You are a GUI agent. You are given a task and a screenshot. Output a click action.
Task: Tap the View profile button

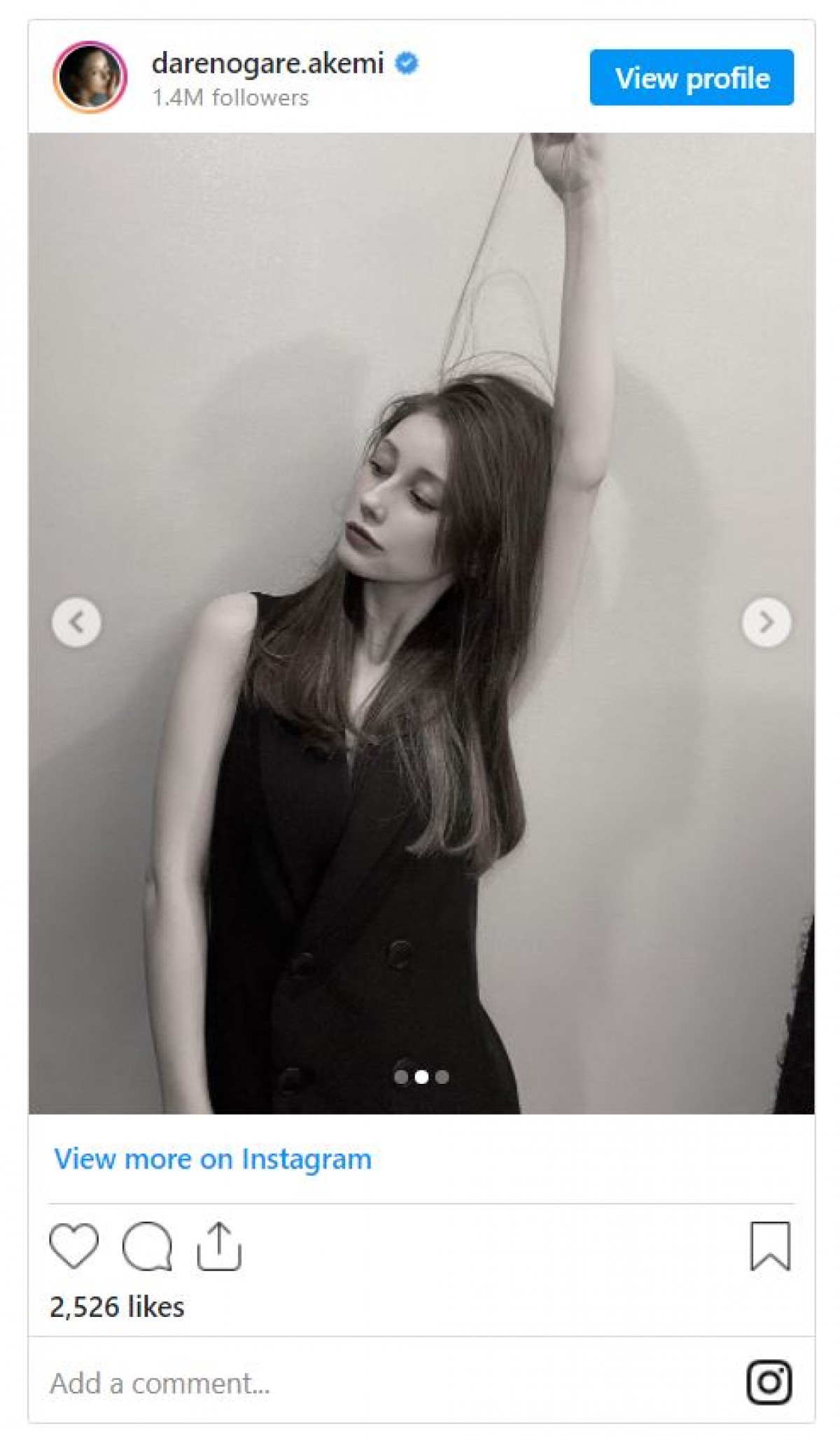tap(691, 78)
